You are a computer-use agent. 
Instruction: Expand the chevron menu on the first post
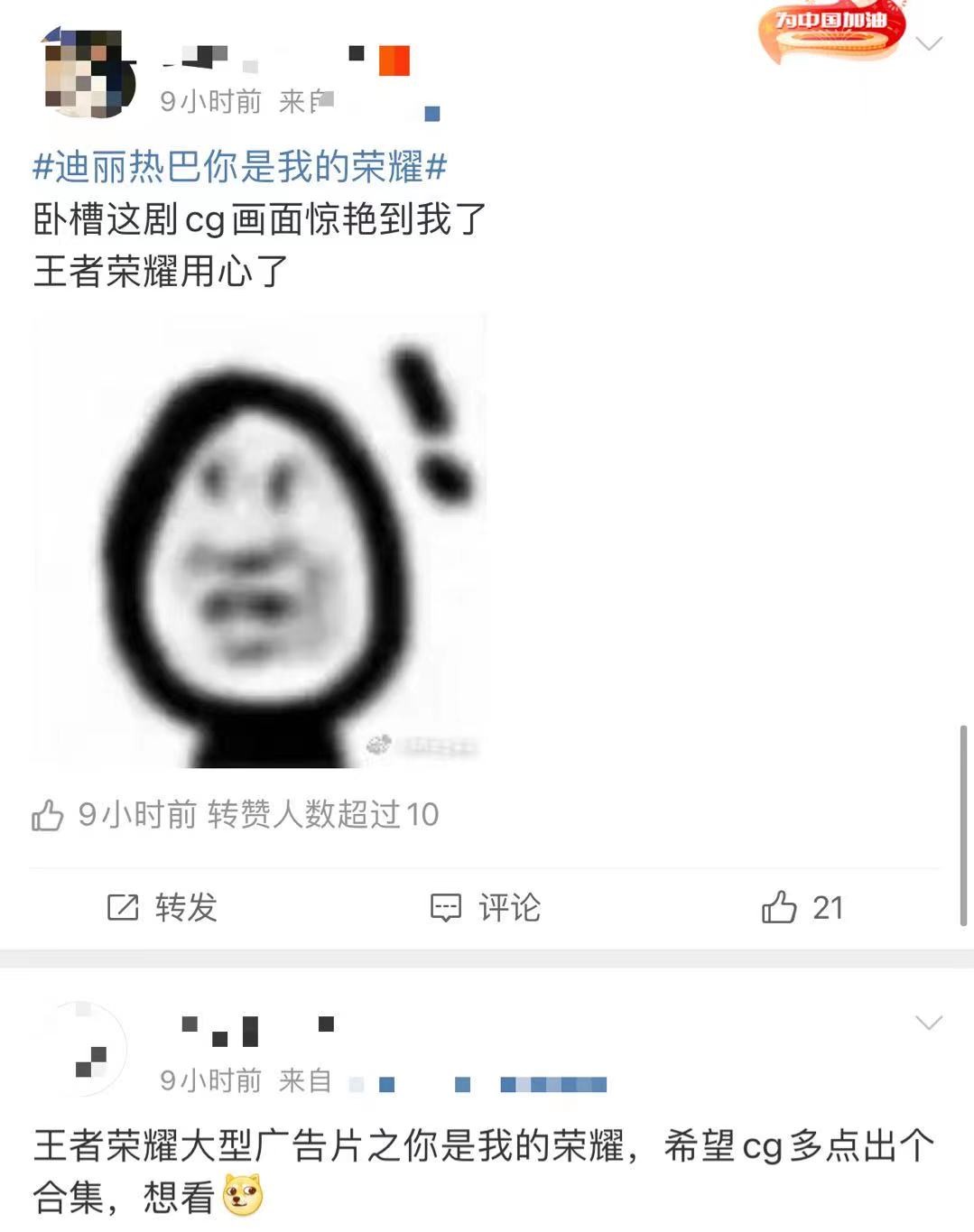point(929,43)
